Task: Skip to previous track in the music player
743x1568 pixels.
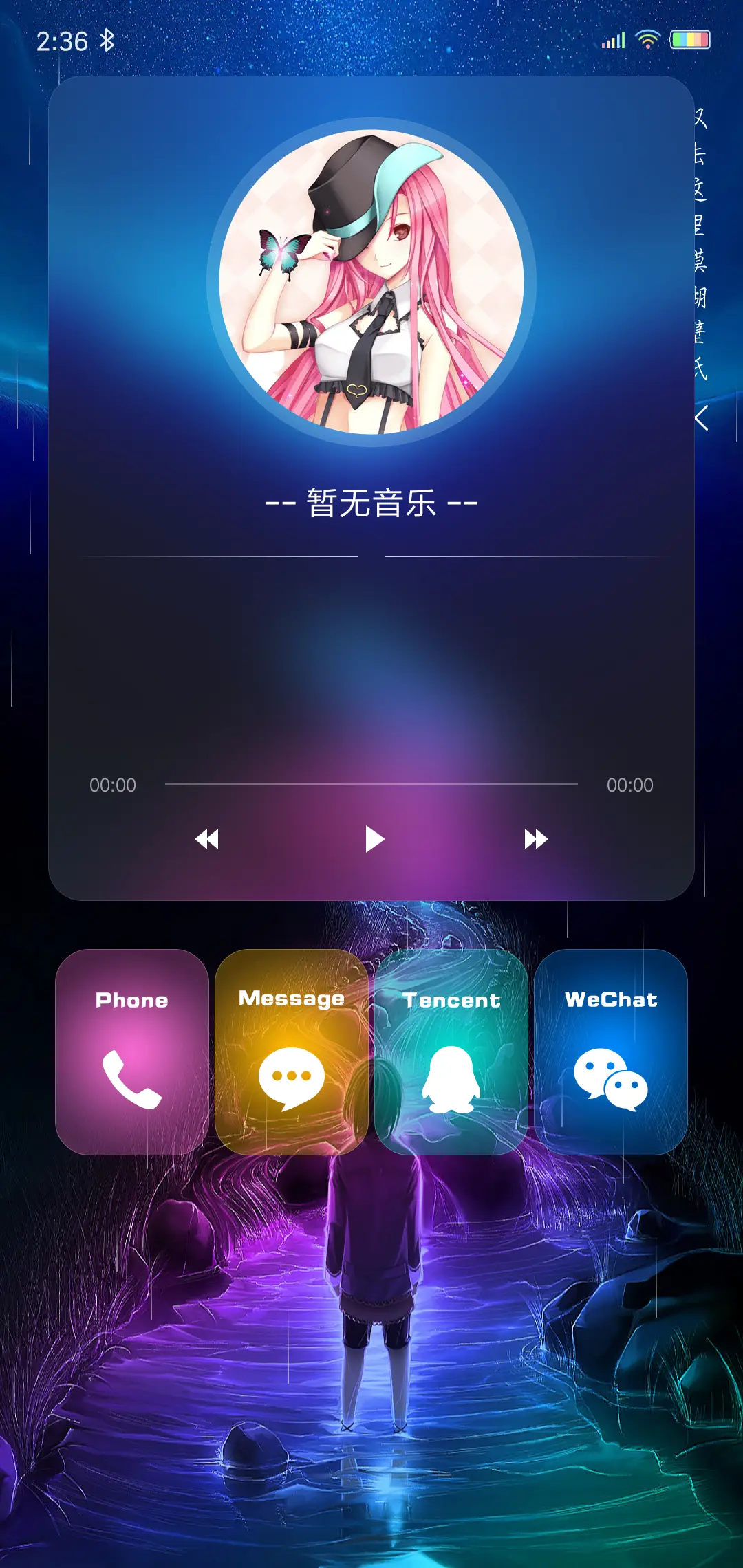Action: pos(206,839)
